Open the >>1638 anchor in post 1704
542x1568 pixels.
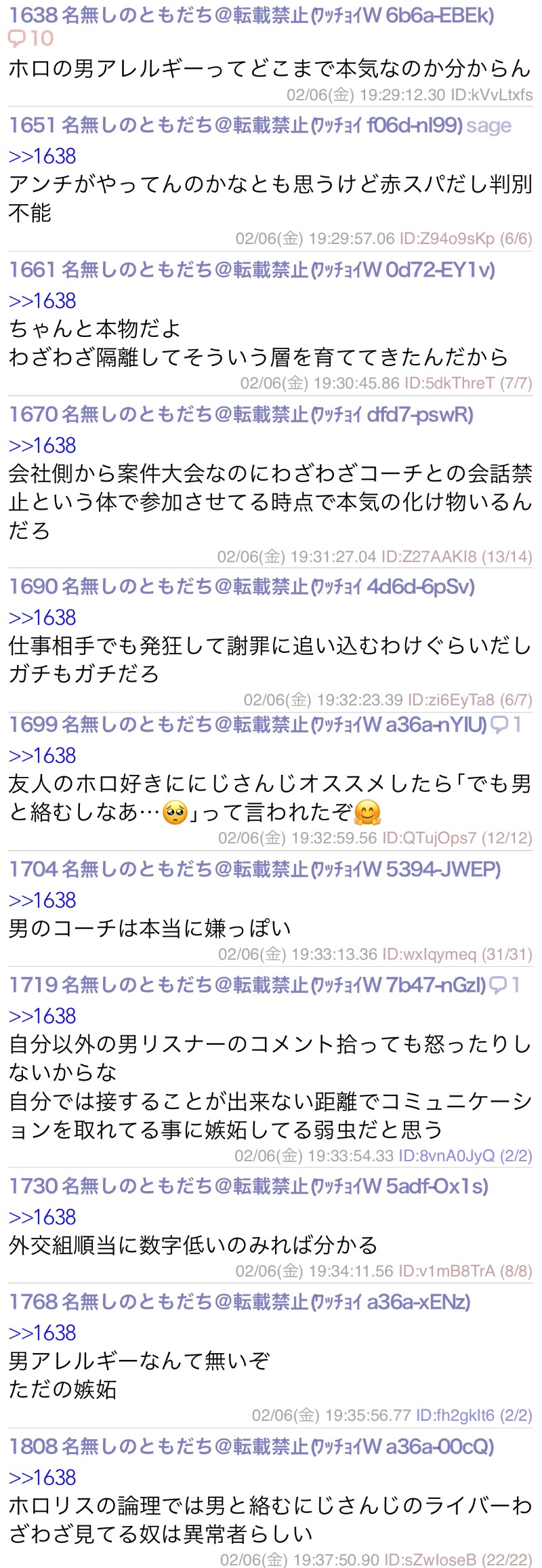point(42,900)
